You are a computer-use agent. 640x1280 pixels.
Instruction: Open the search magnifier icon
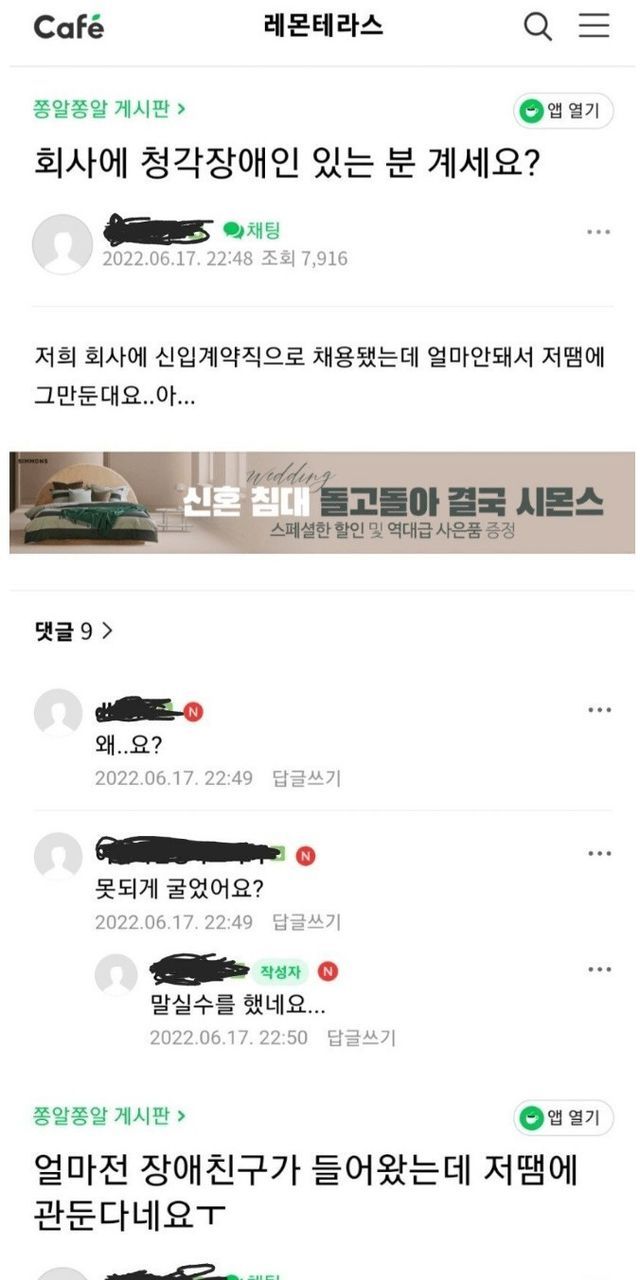(x=538, y=27)
